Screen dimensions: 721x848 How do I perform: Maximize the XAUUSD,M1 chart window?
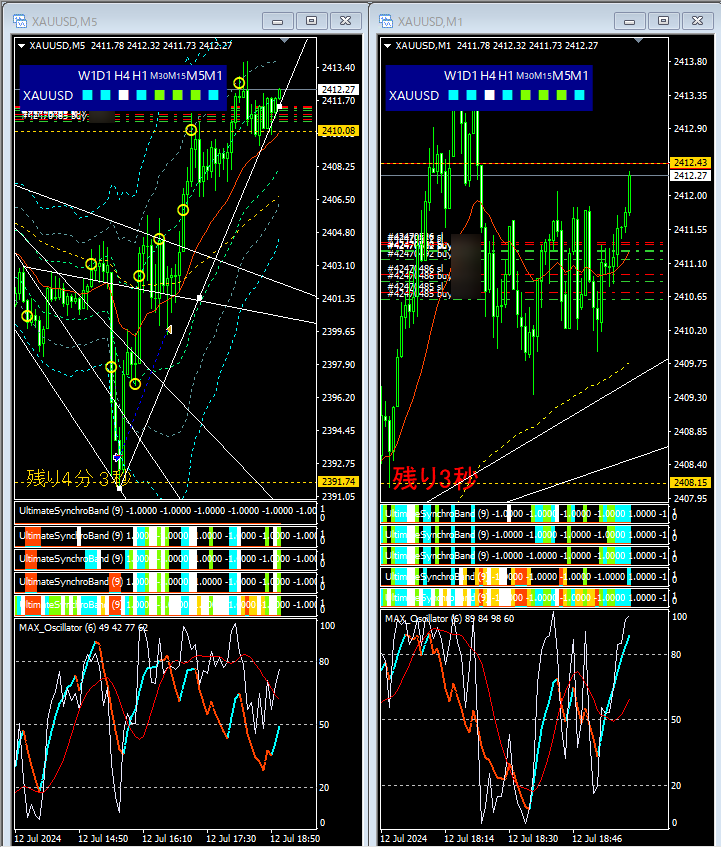pos(665,20)
